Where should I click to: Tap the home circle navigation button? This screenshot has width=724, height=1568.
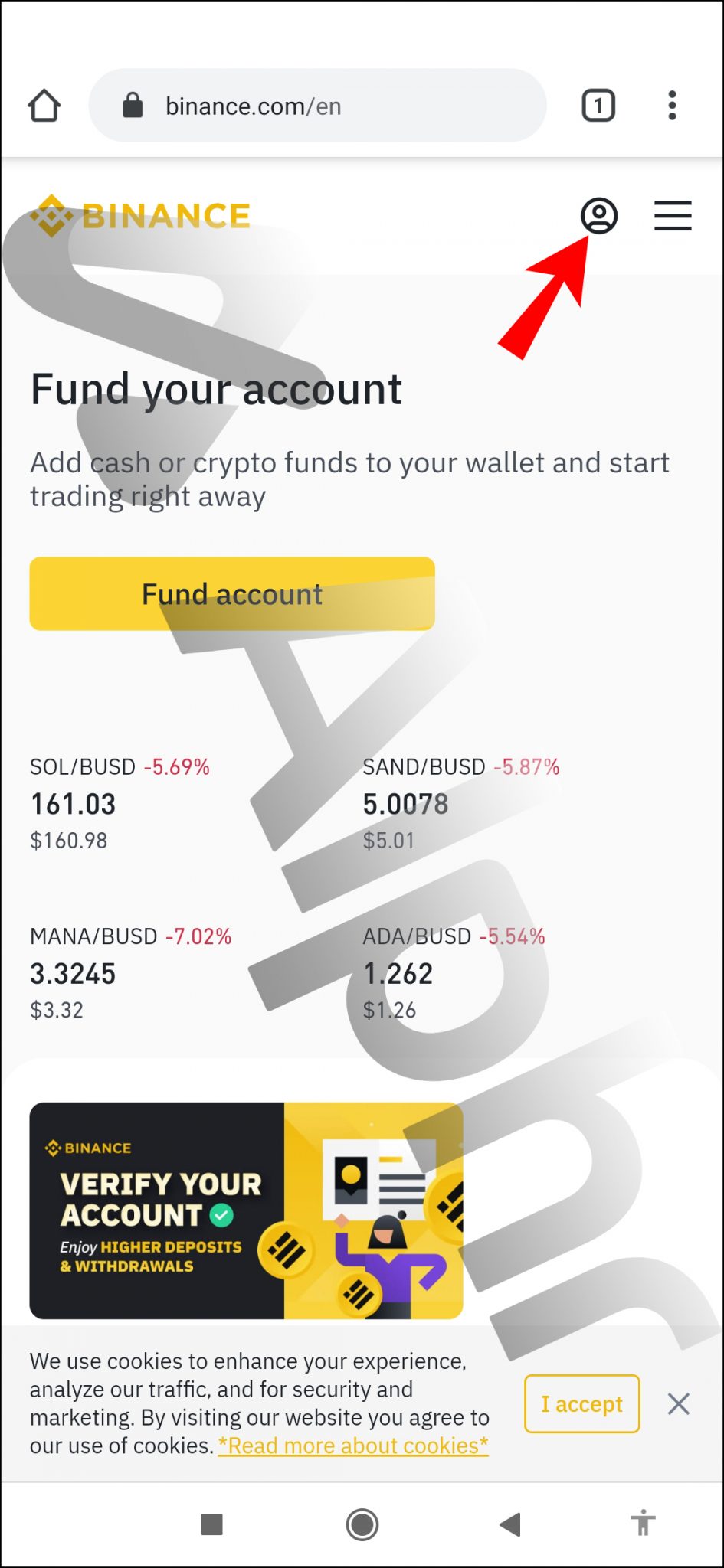pyautogui.click(x=362, y=1524)
